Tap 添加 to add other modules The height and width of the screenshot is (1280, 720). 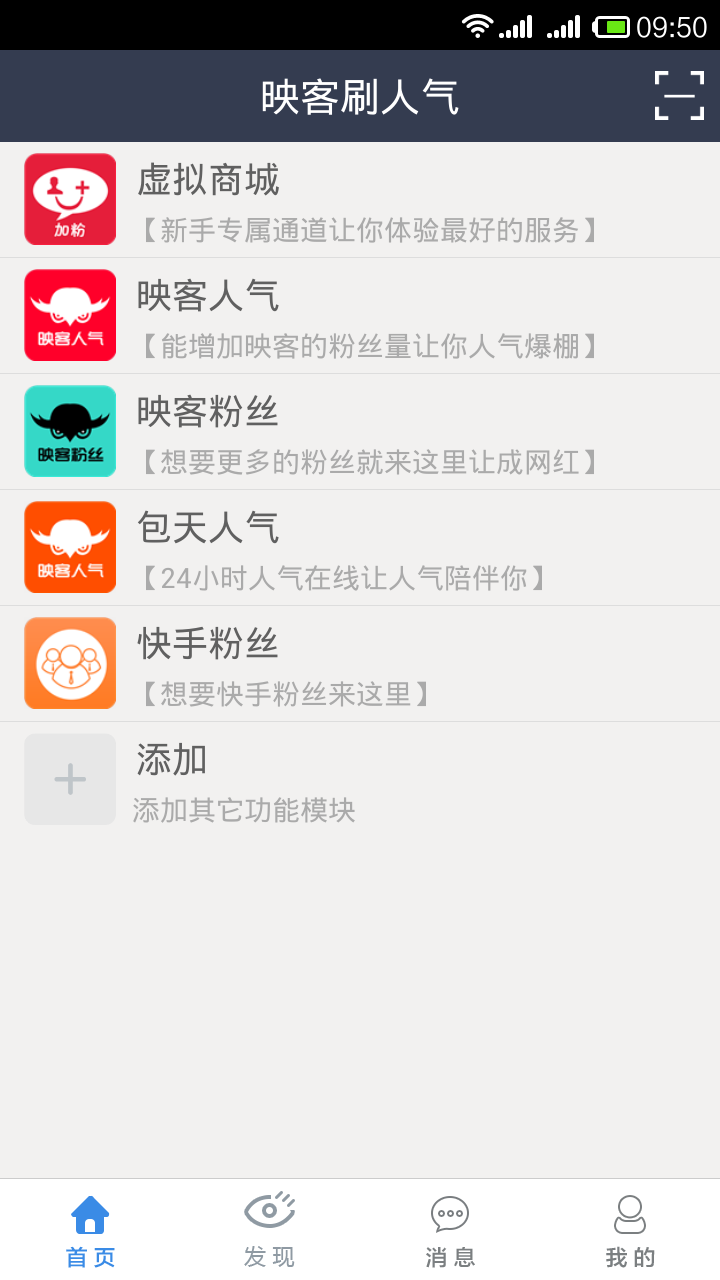360,780
